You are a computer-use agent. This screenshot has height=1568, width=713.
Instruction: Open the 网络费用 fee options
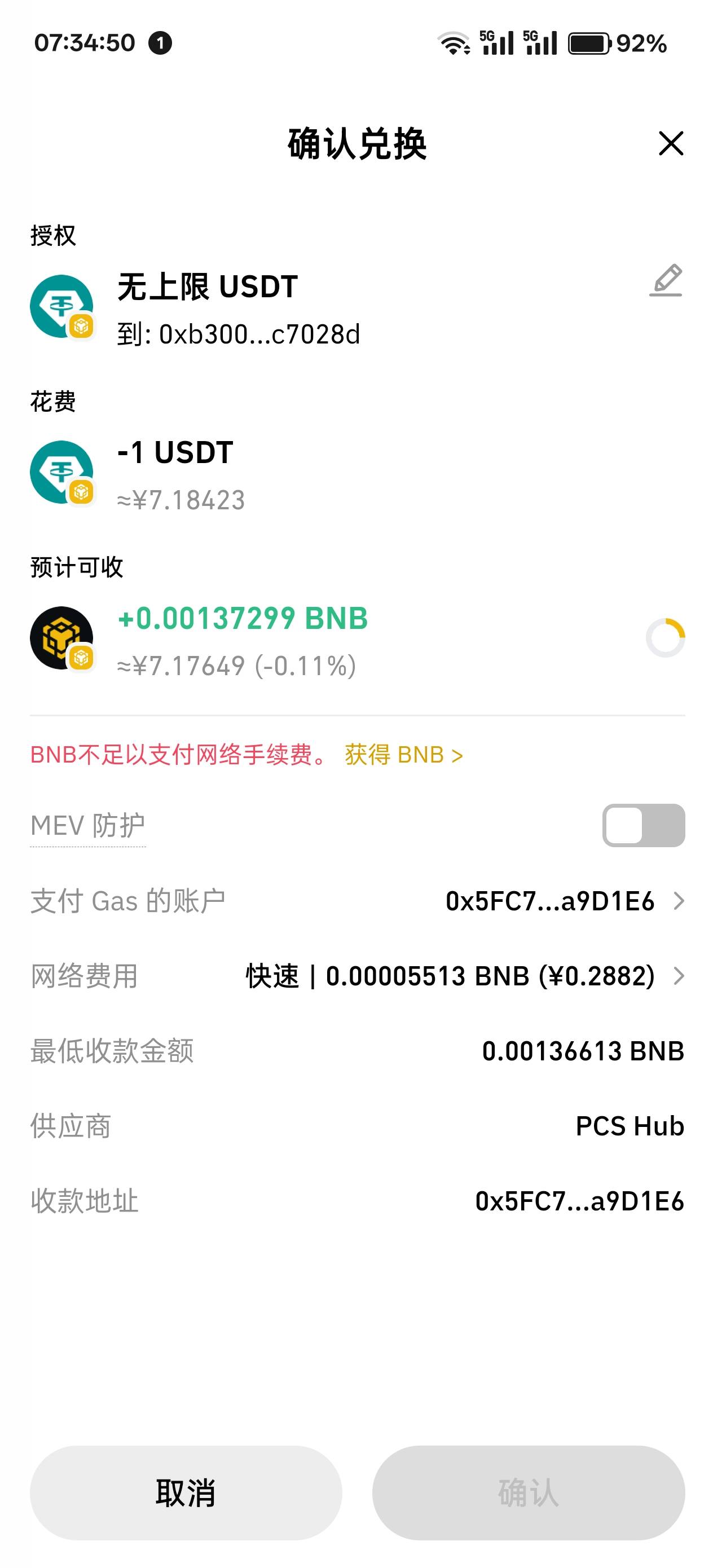[357, 976]
